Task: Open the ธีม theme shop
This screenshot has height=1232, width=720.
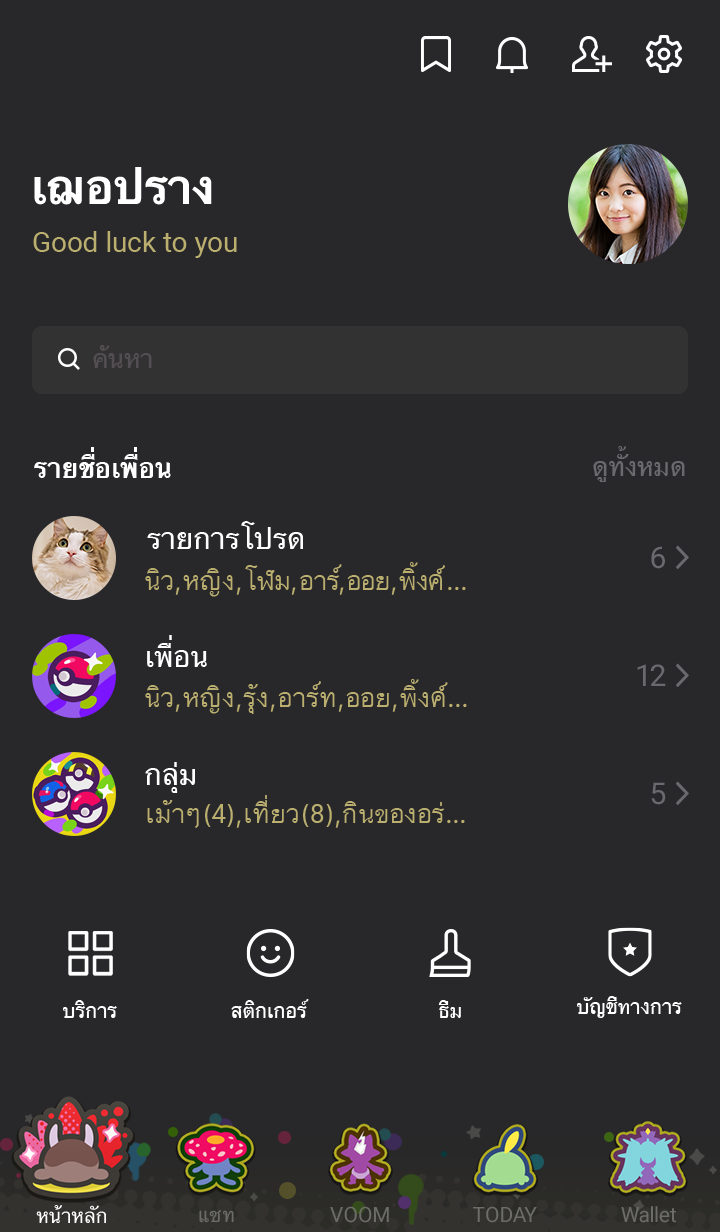Action: pos(450,972)
